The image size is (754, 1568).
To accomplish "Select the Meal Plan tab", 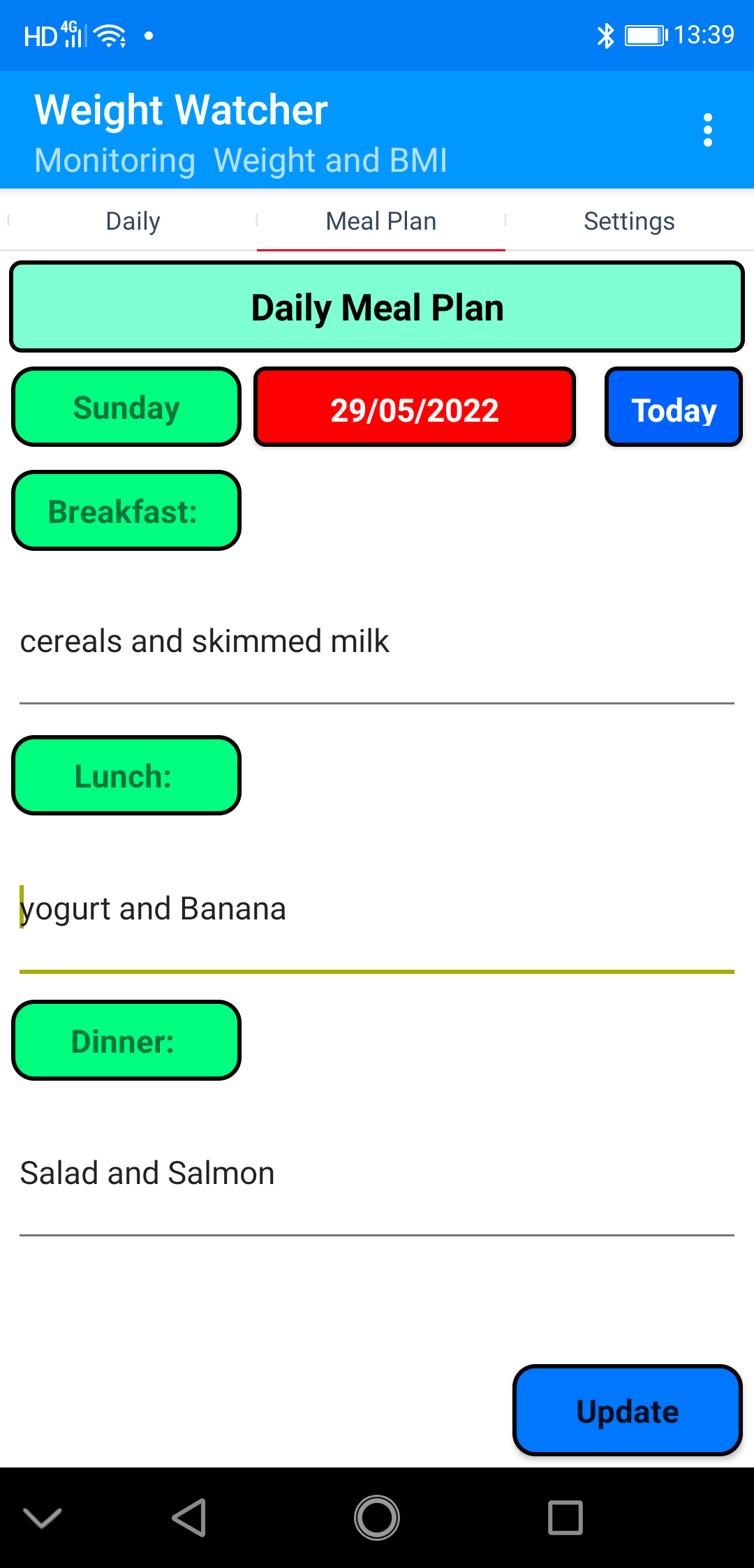I will pos(380,221).
